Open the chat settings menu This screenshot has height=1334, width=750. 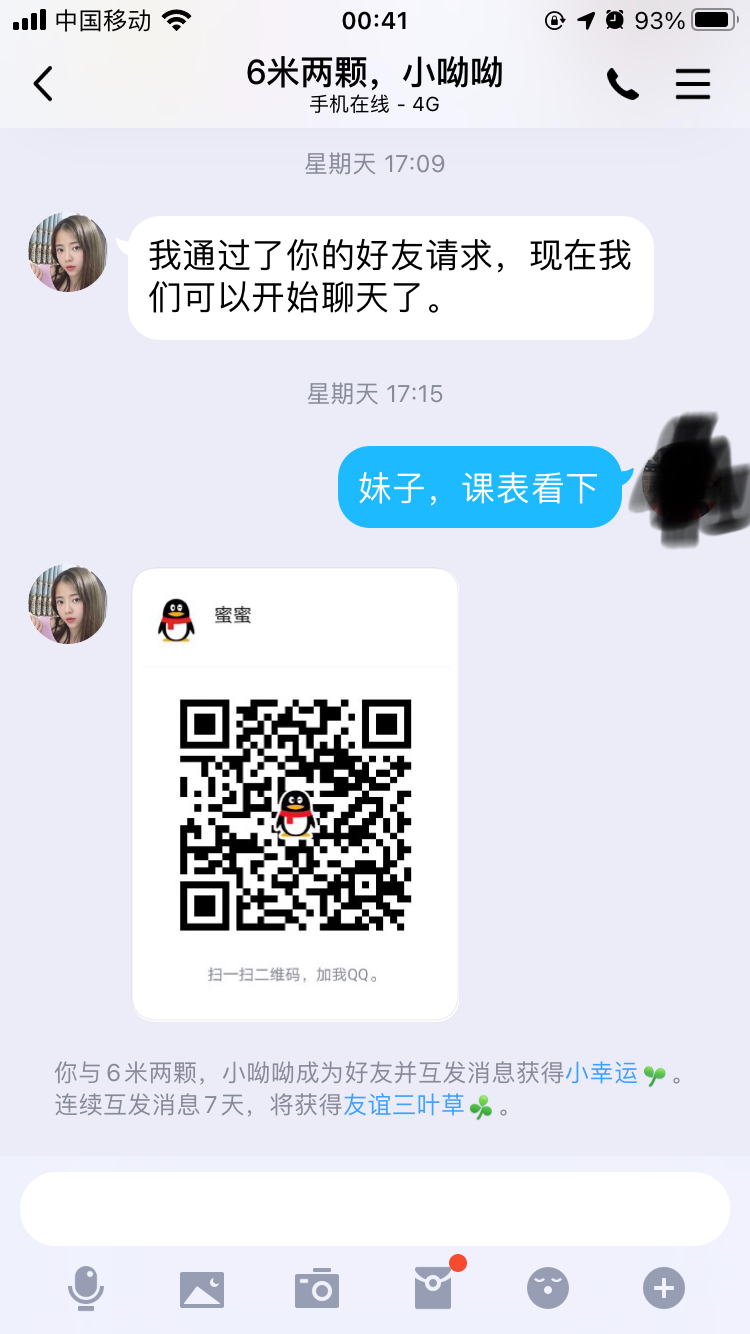click(x=692, y=85)
